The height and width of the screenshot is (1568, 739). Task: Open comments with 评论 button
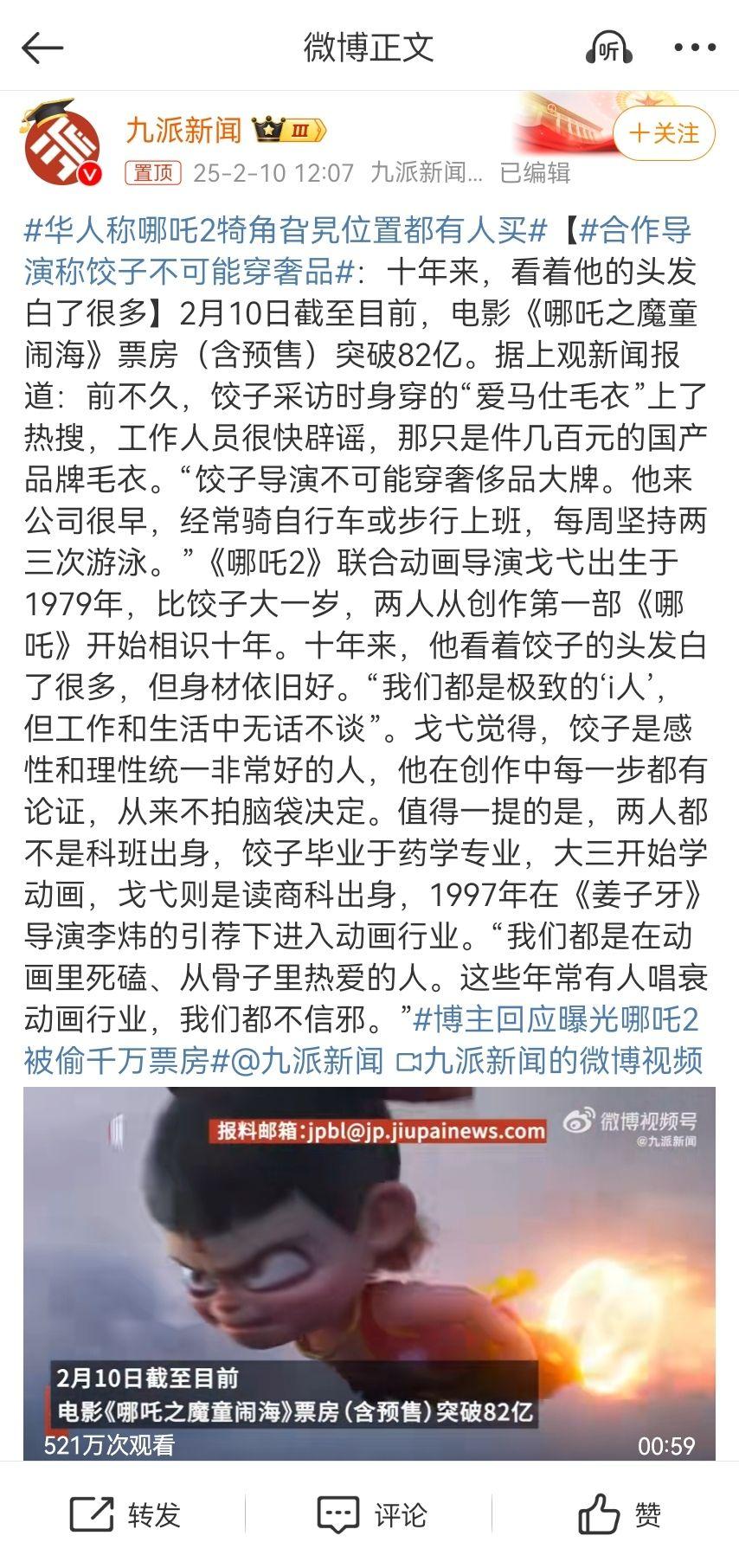(371, 1514)
